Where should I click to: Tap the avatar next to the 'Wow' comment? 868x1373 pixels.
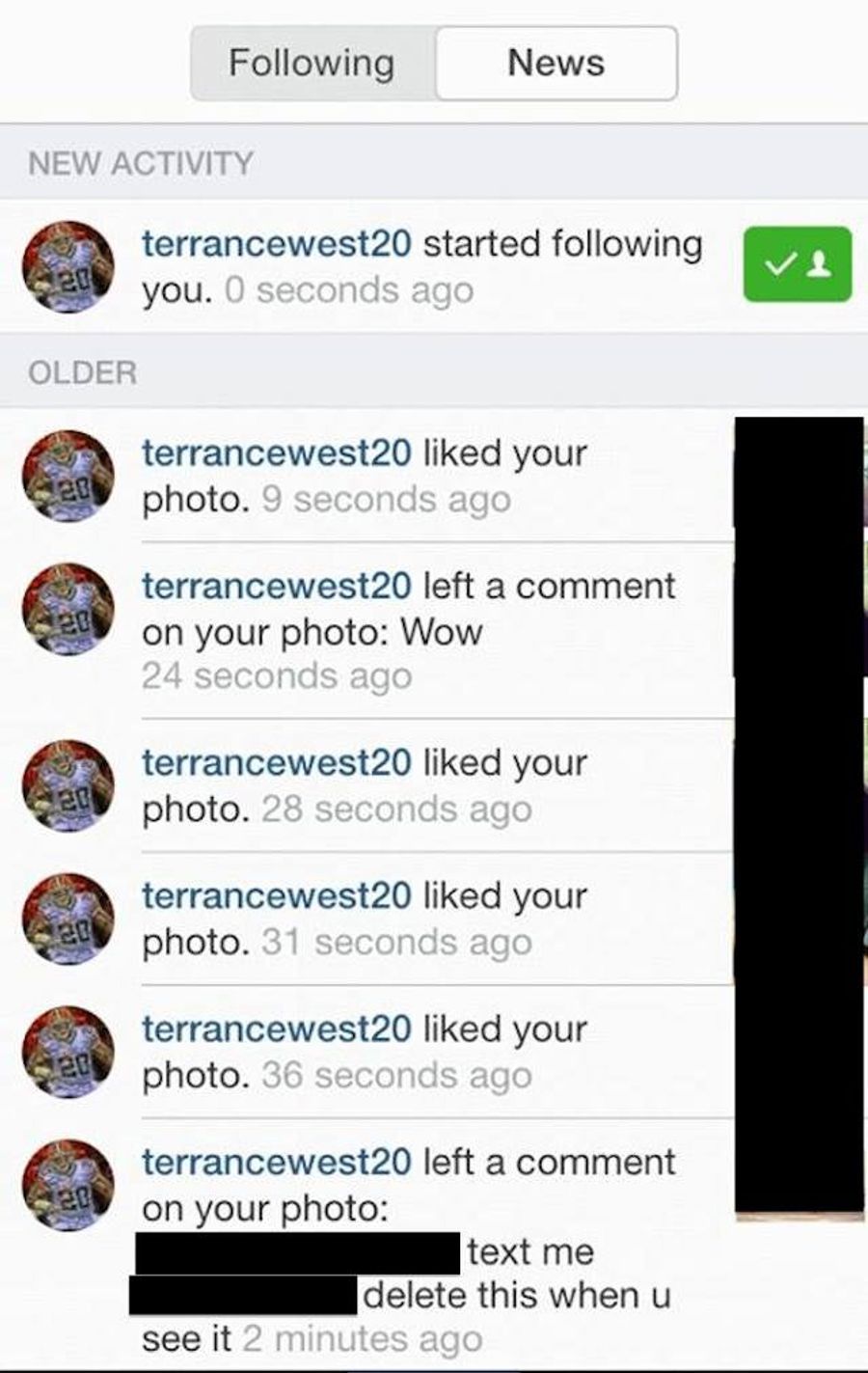pos(68,610)
